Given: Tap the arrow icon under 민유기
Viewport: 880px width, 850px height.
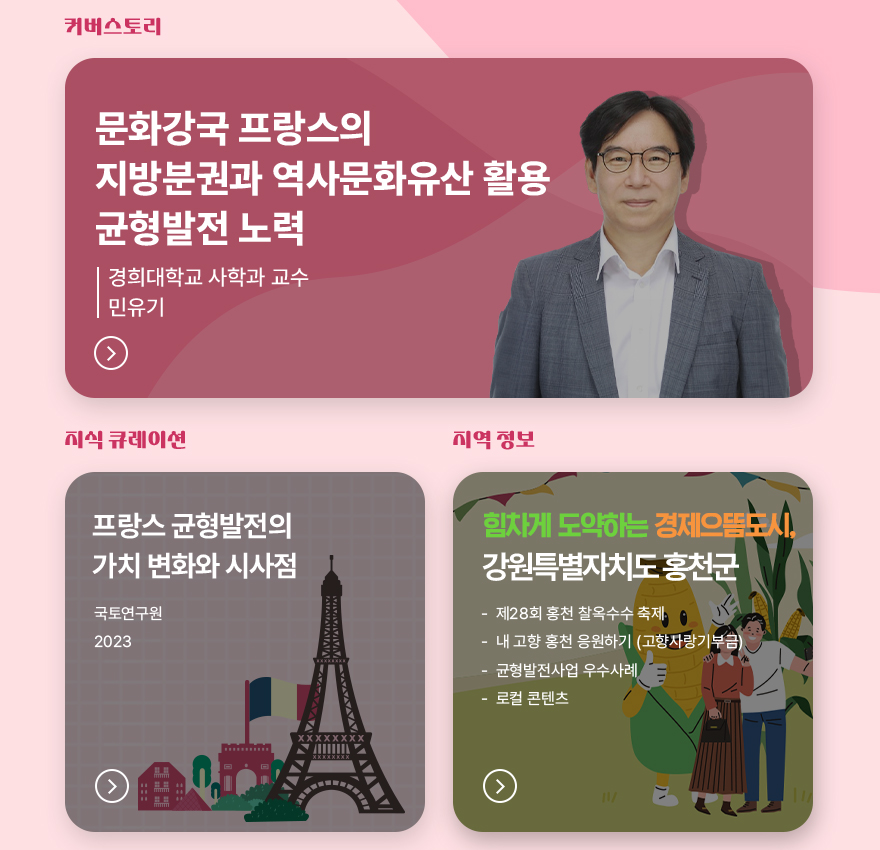Looking at the screenshot, I should 111,353.
